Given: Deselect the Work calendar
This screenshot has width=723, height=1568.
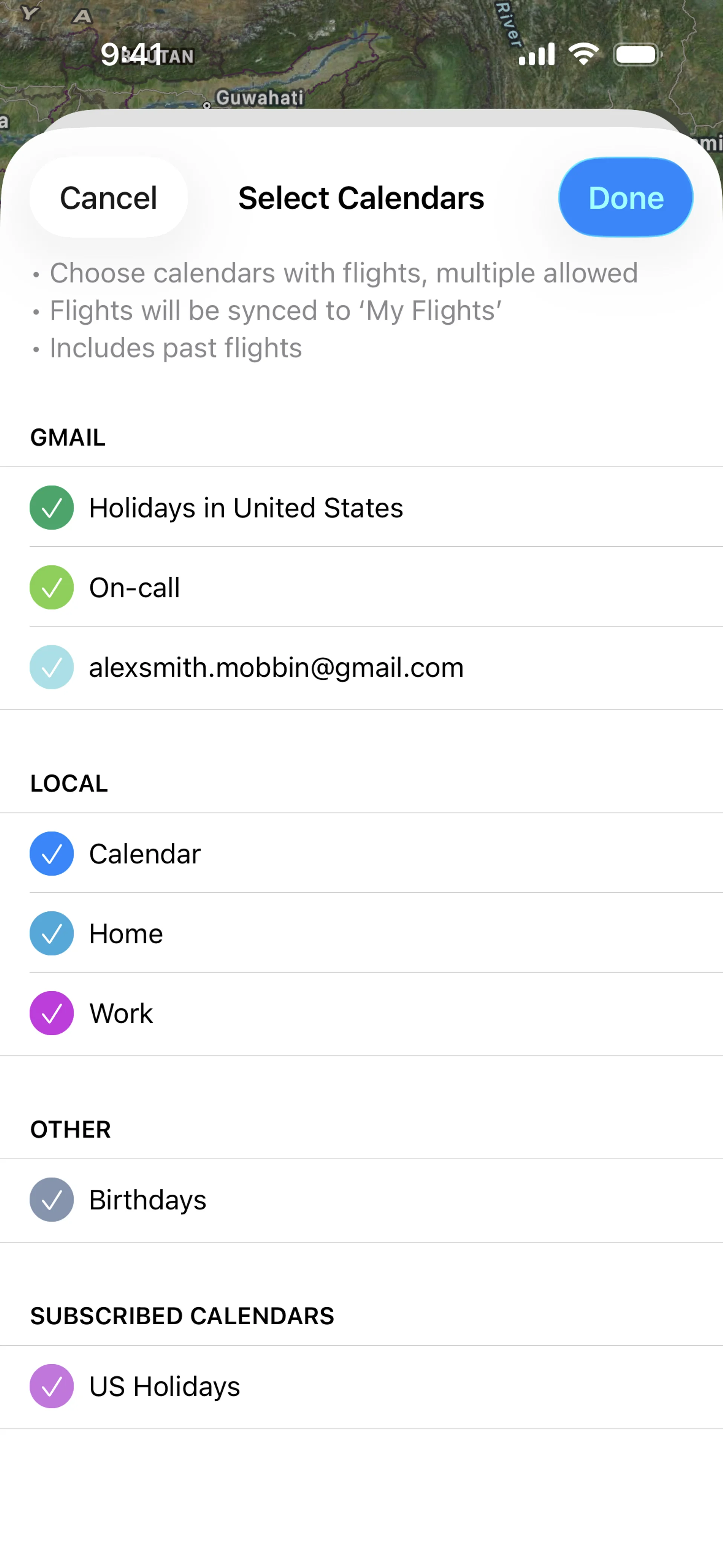Looking at the screenshot, I should click(x=52, y=1013).
